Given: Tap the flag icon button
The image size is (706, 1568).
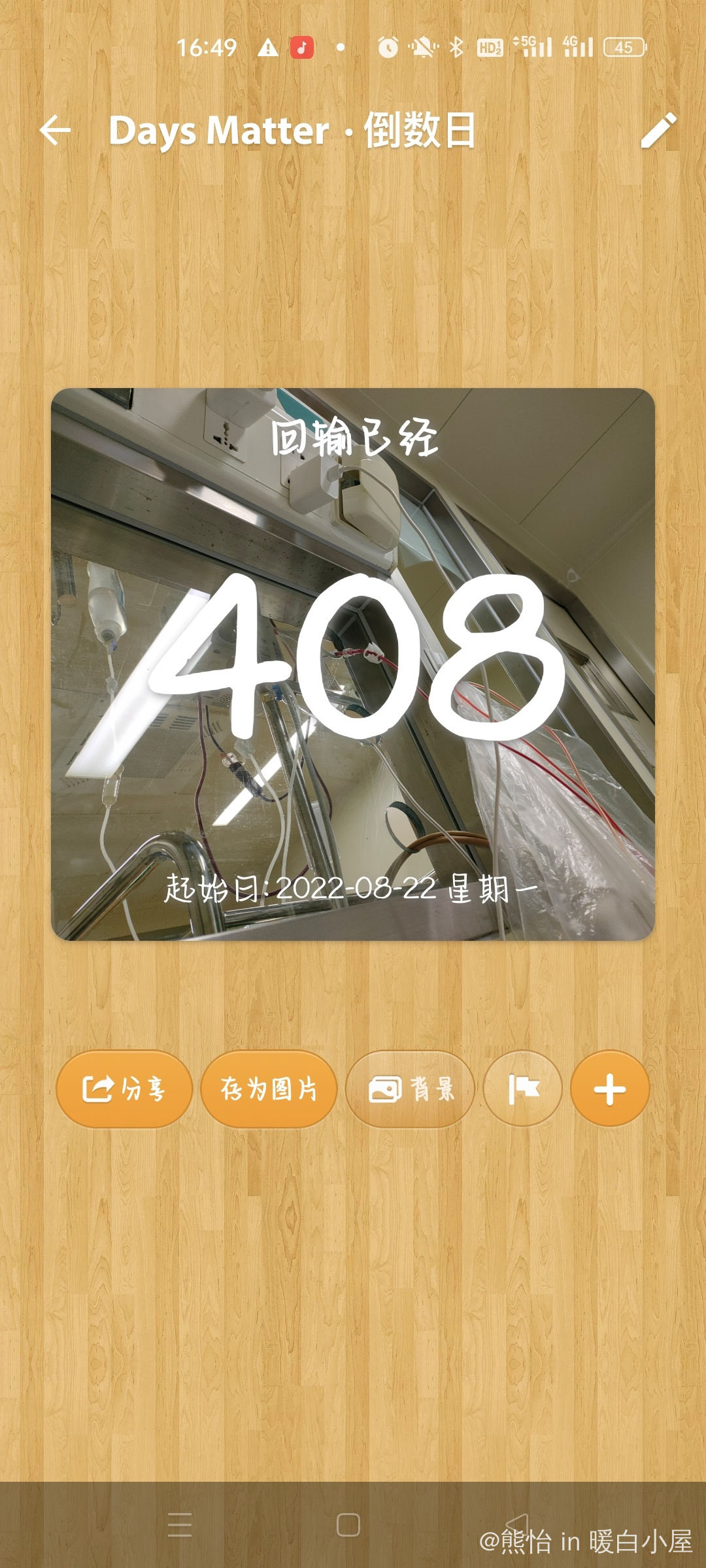Looking at the screenshot, I should [523, 1089].
